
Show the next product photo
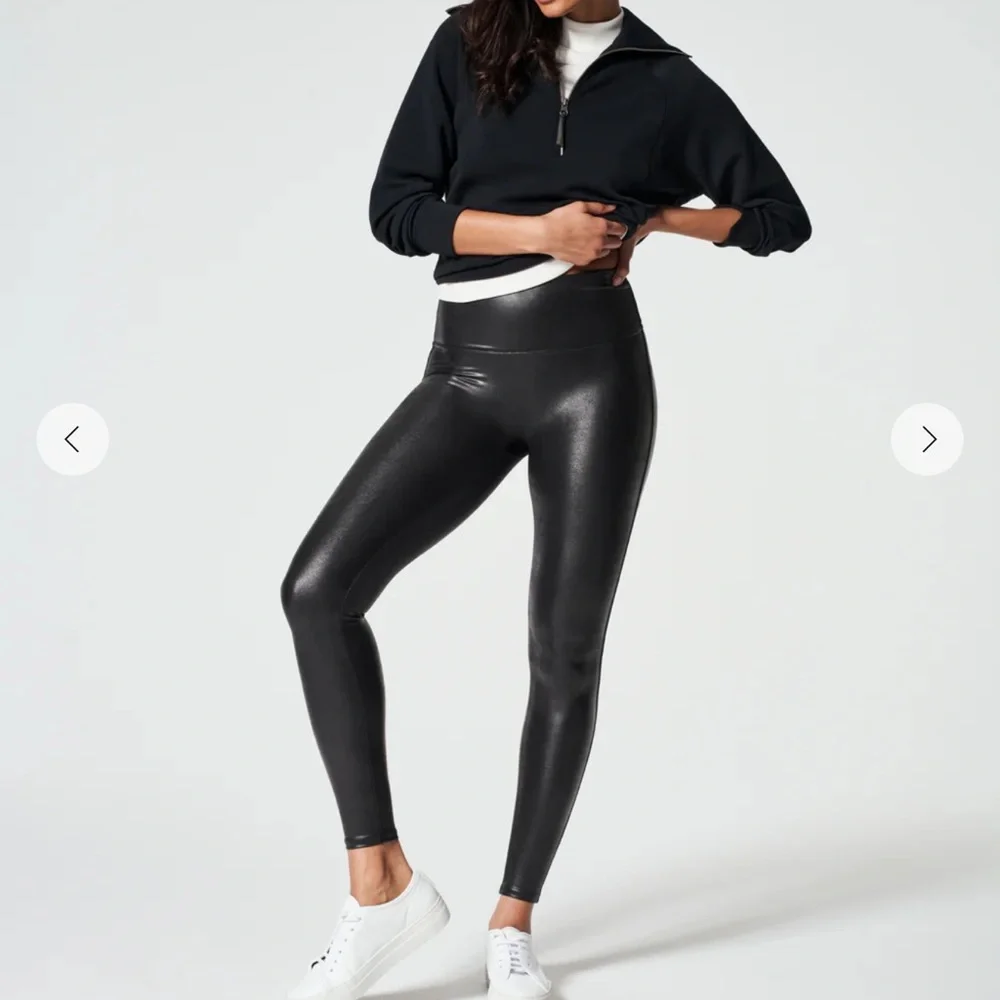(x=927, y=439)
